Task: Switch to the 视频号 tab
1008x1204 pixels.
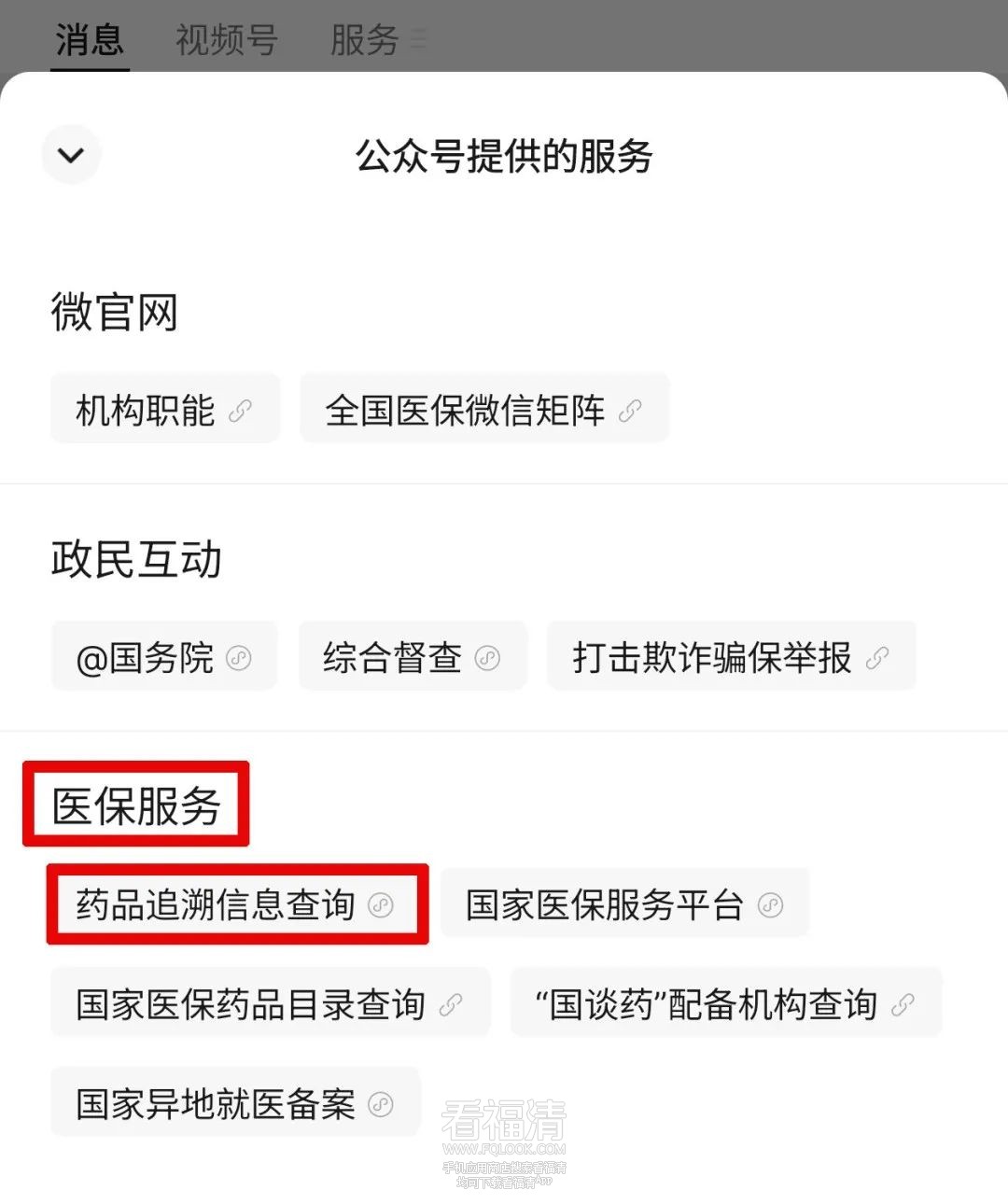Action: 226,40
